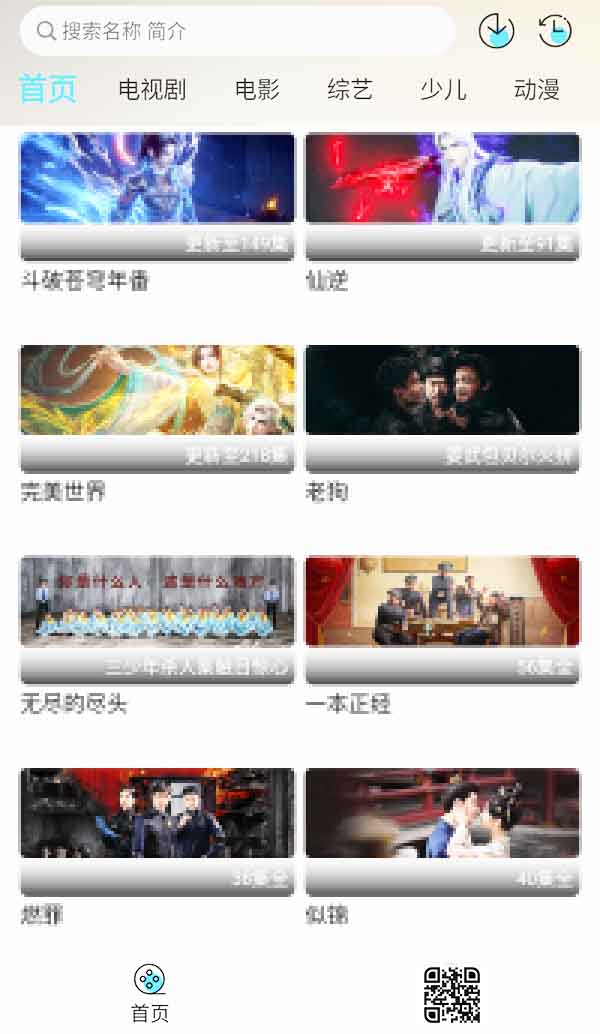Open the watch history icon
The height and width of the screenshot is (1034, 600).
point(555,31)
